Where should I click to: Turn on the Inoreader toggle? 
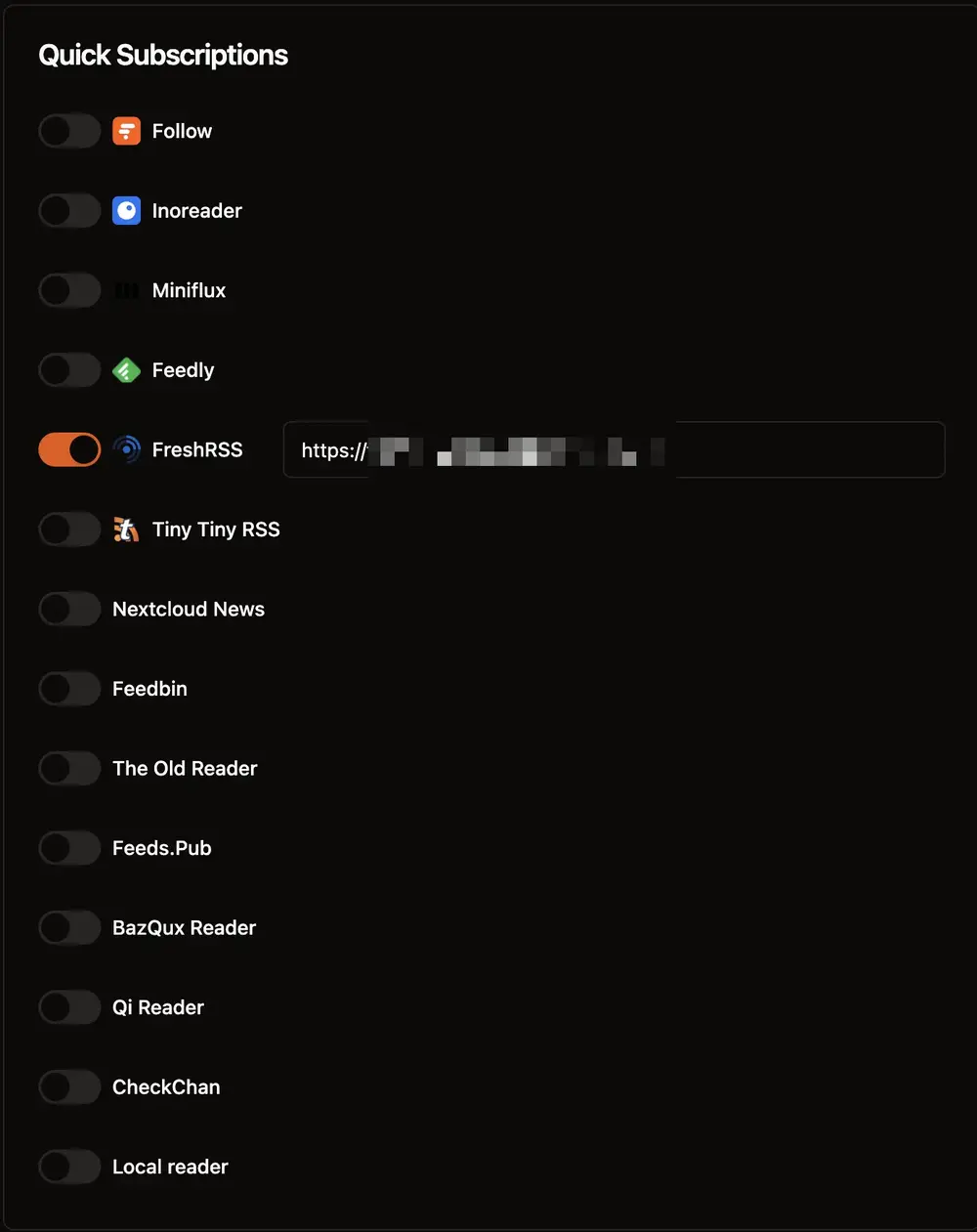69,211
